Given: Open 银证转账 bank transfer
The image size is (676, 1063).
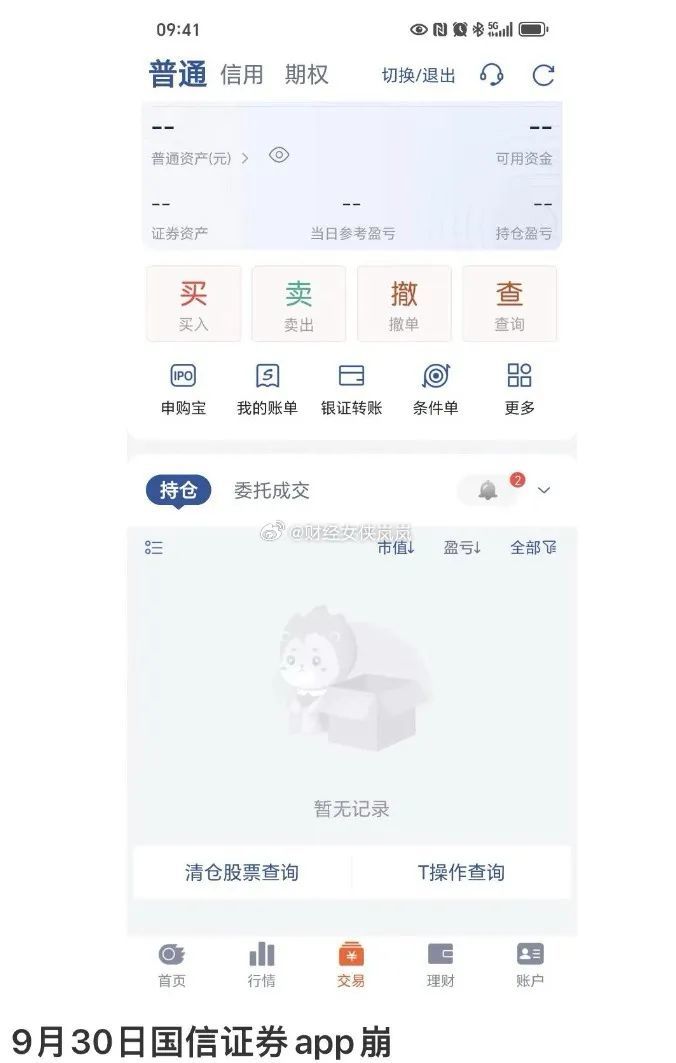Looking at the screenshot, I should (351, 388).
